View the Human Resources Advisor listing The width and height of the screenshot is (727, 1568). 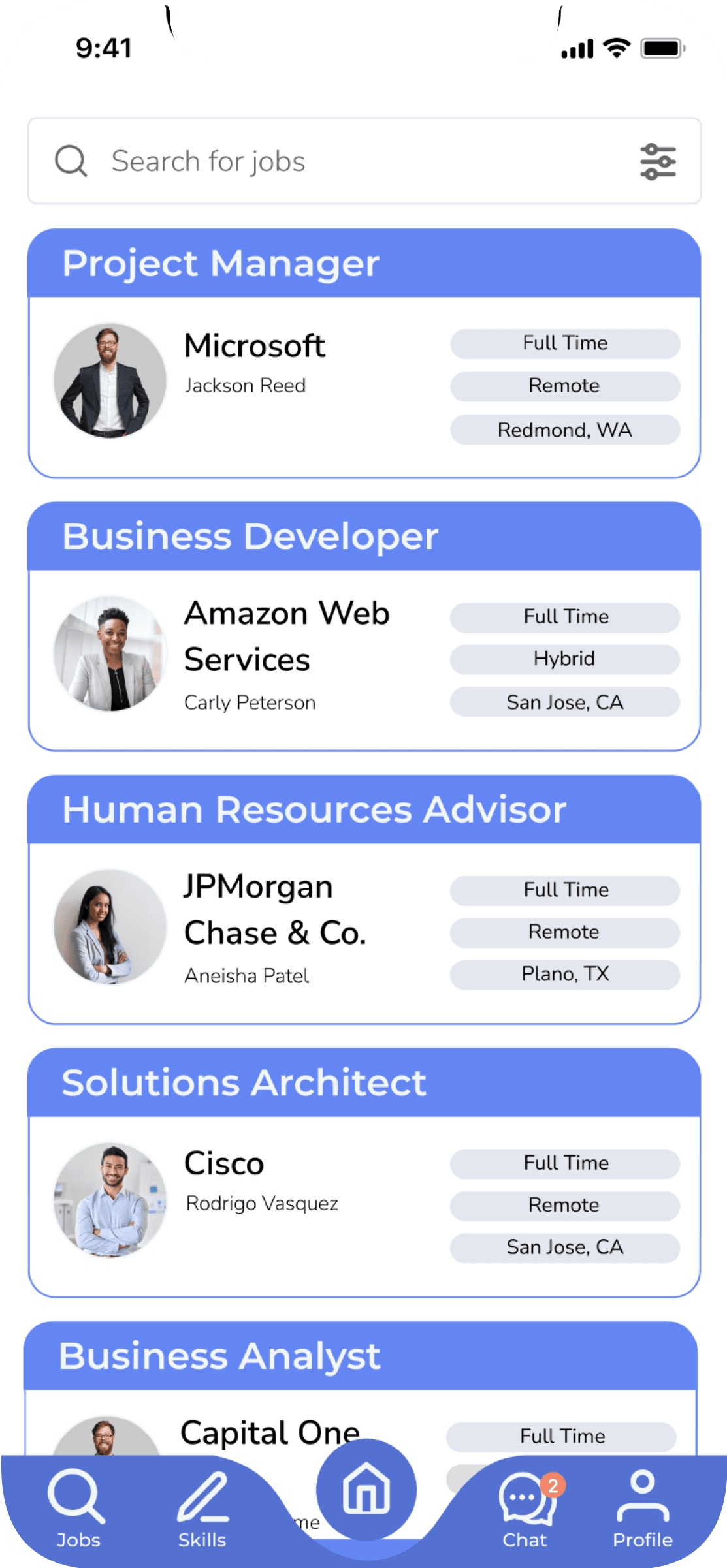coord(364,900)
